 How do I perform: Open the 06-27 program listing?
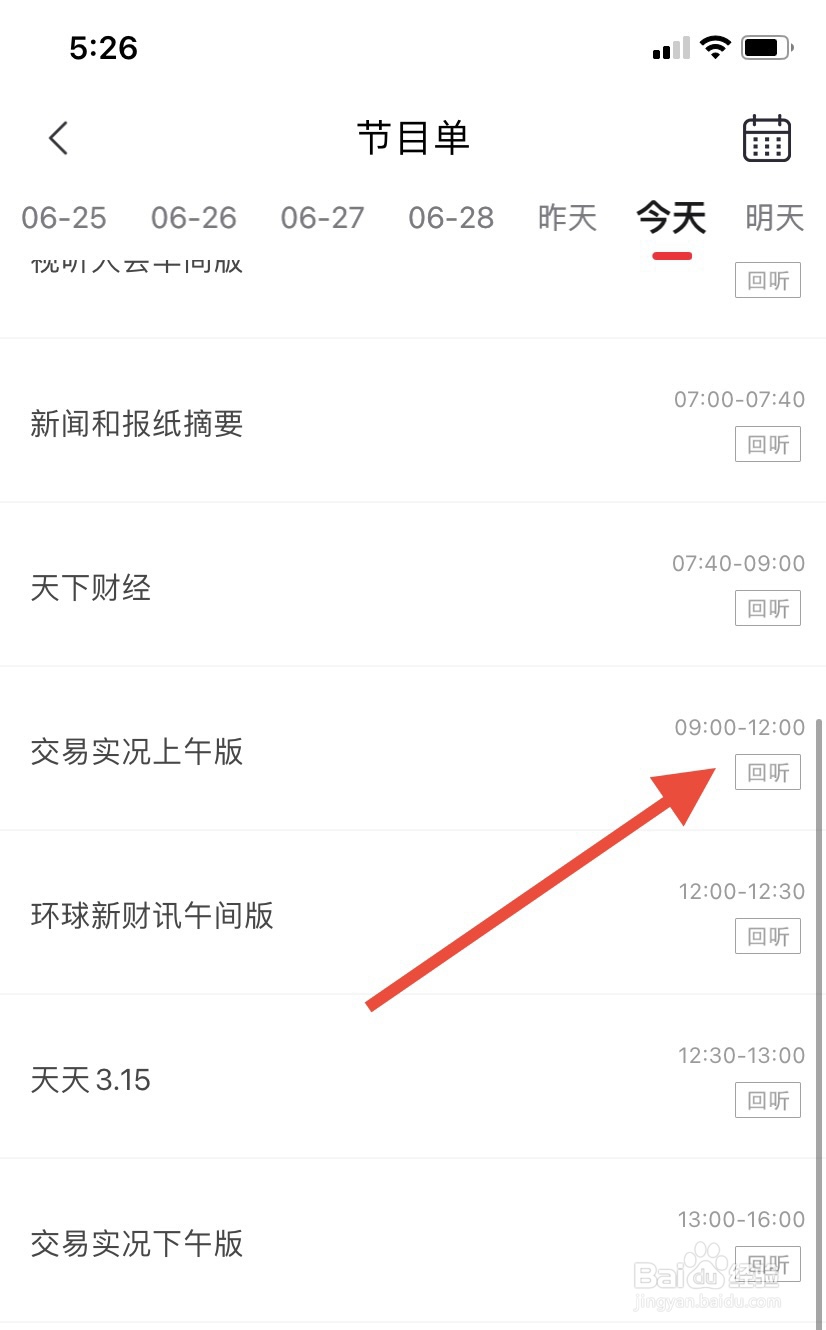click(x=322, y=218)
